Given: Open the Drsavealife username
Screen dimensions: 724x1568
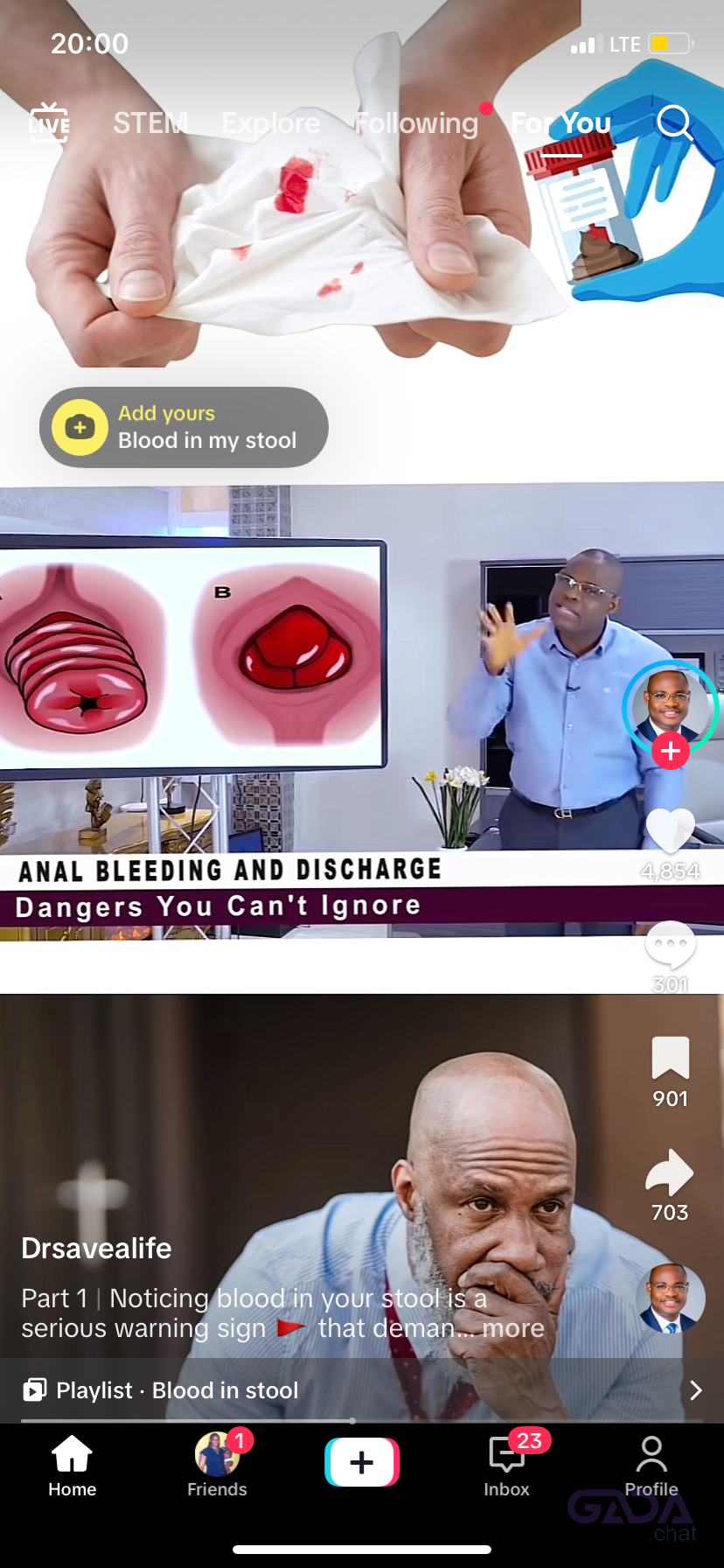Looking at the screenshot, I should (x=96, y=1248).
